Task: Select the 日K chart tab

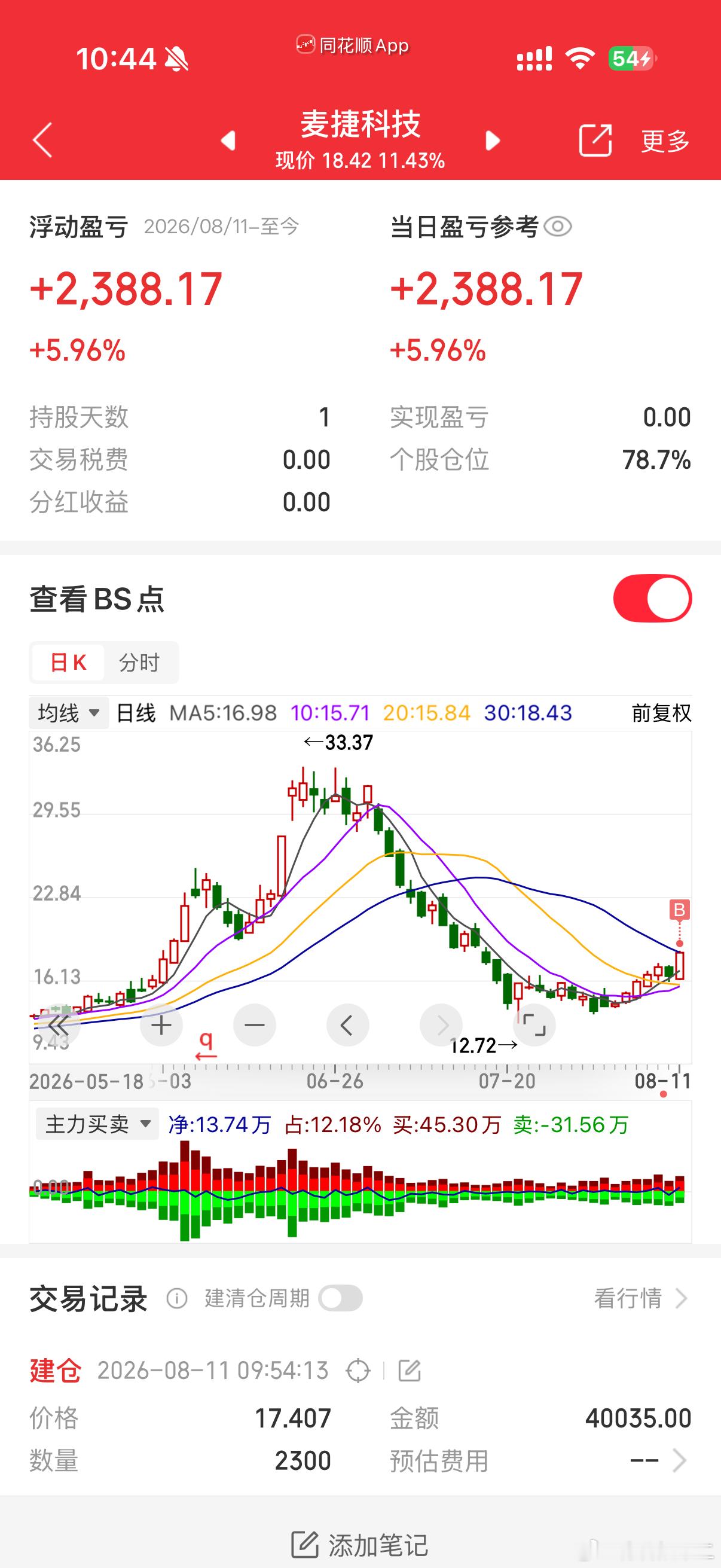Action: click(x=68, y=662)
